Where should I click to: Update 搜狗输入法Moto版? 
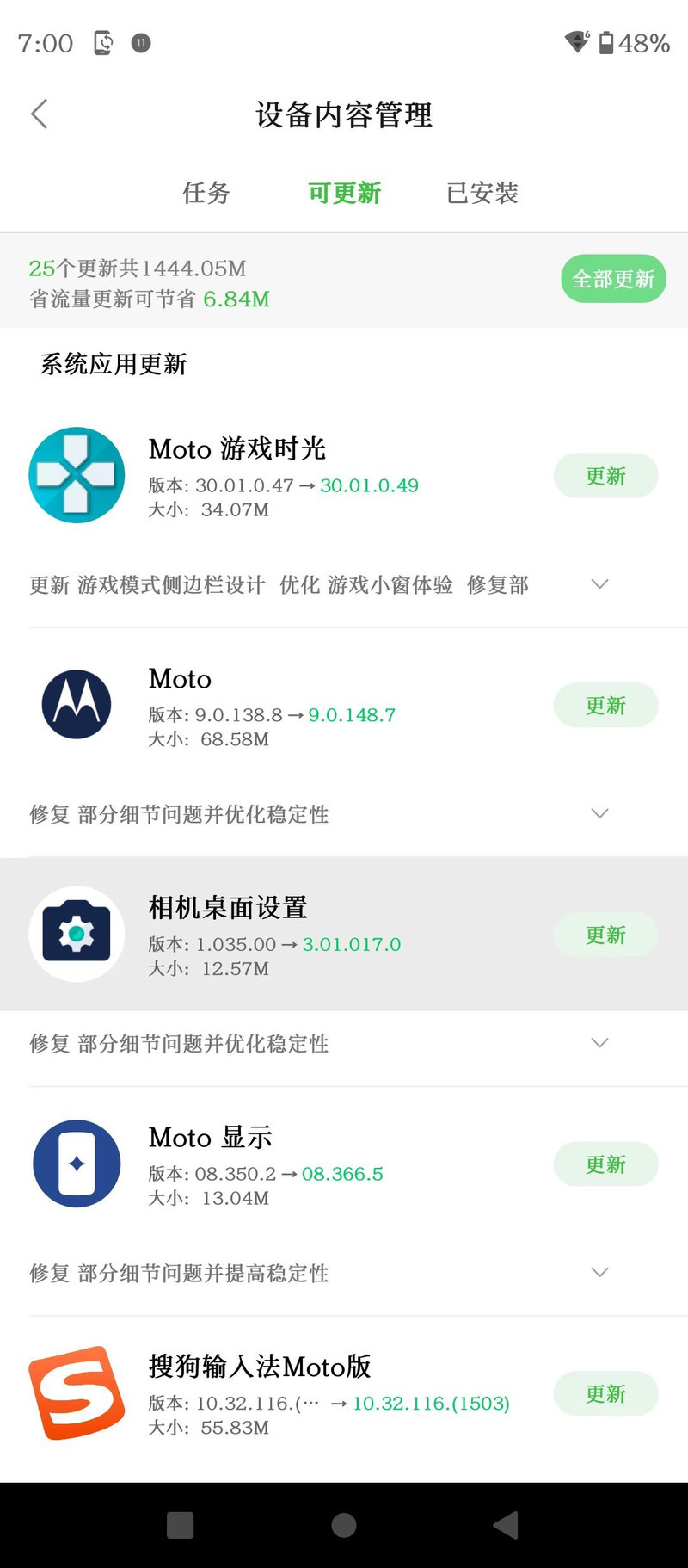(x=605, y=1393)
